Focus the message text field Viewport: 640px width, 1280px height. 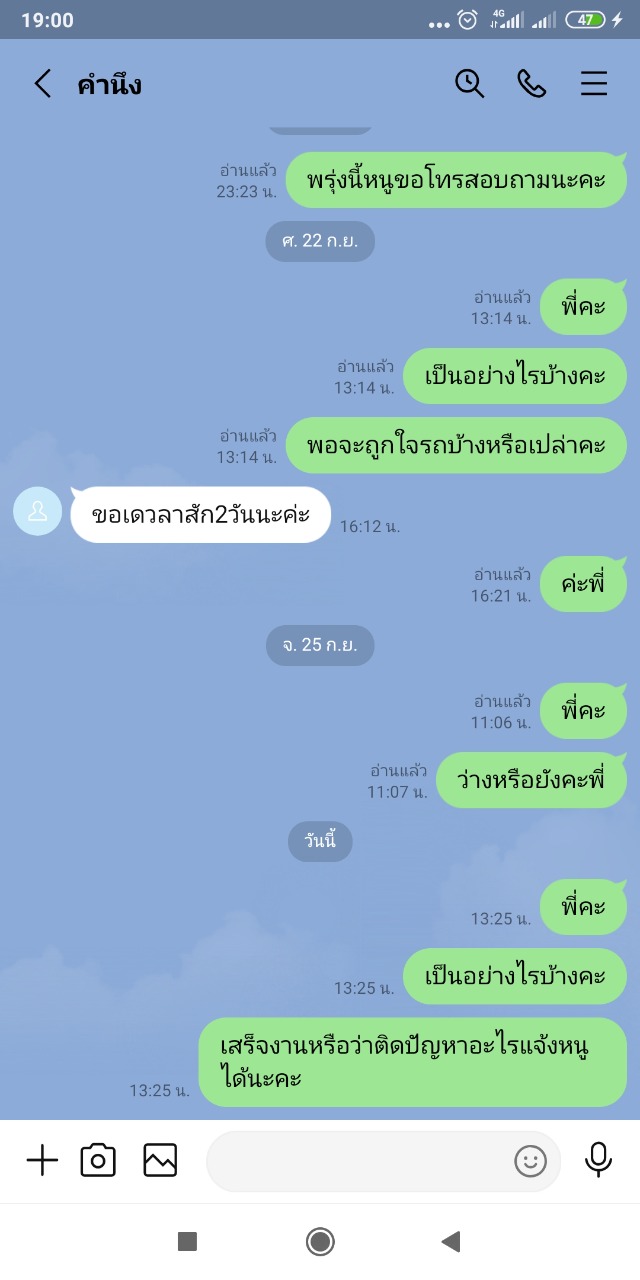click(360, 1161)
